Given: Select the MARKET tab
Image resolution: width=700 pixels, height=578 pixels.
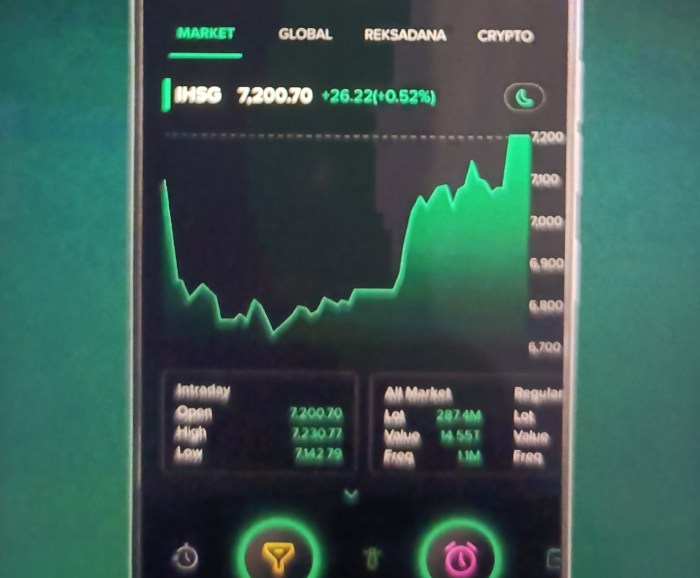Looking at the screenshot, I should 205,33.
